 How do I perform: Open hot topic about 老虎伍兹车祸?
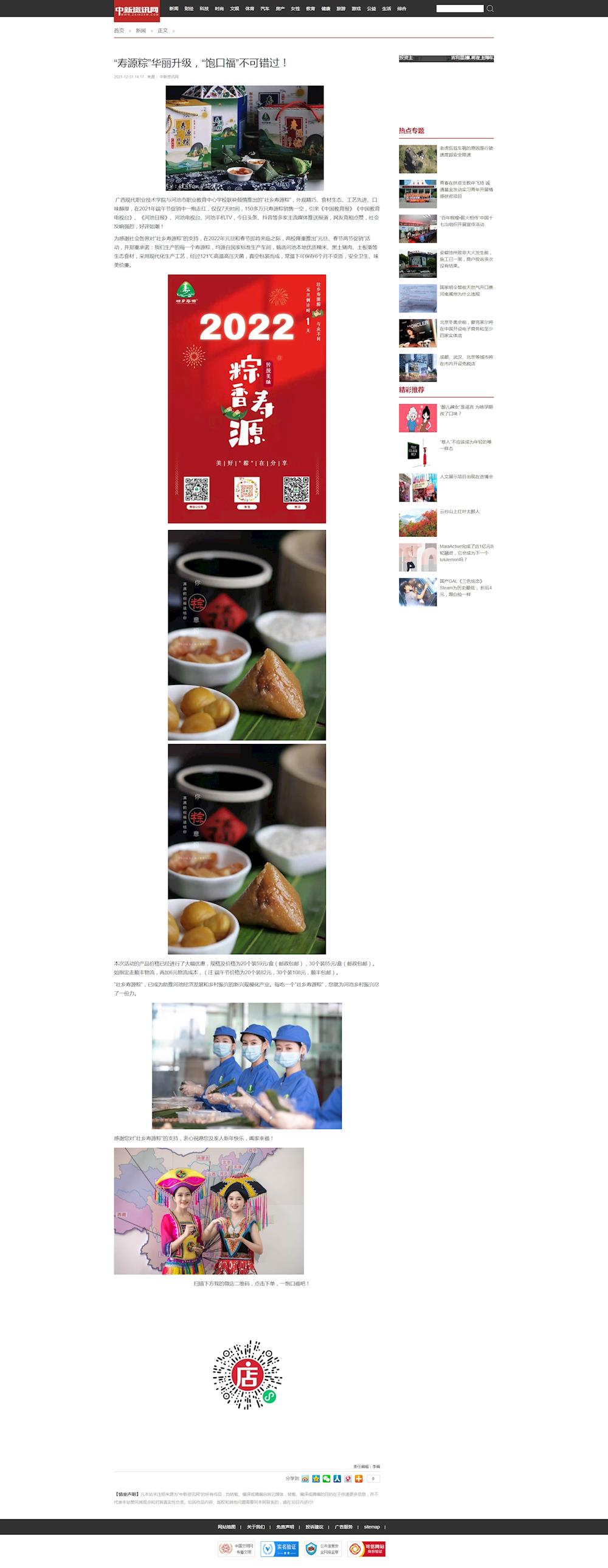click(466, 151)
